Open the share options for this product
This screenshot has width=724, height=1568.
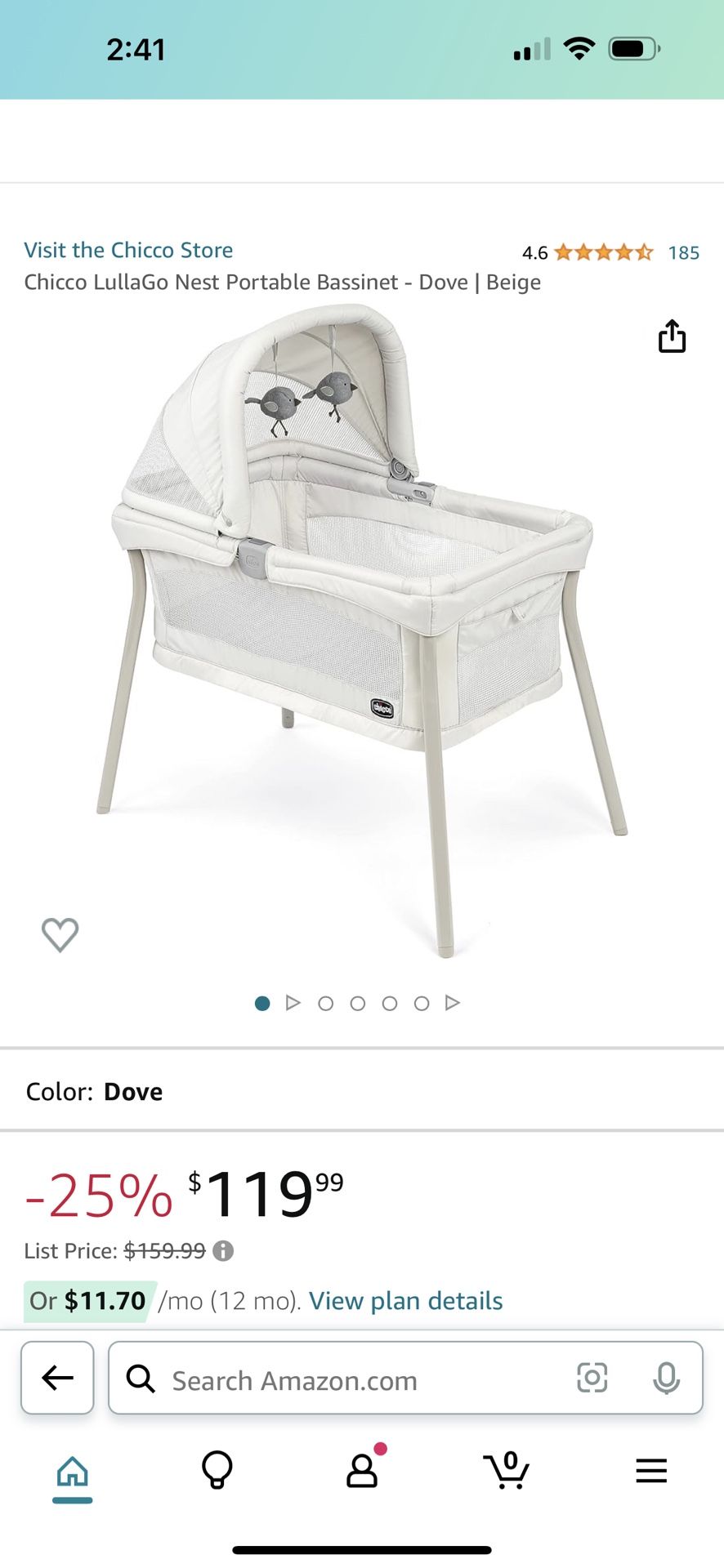672,336
